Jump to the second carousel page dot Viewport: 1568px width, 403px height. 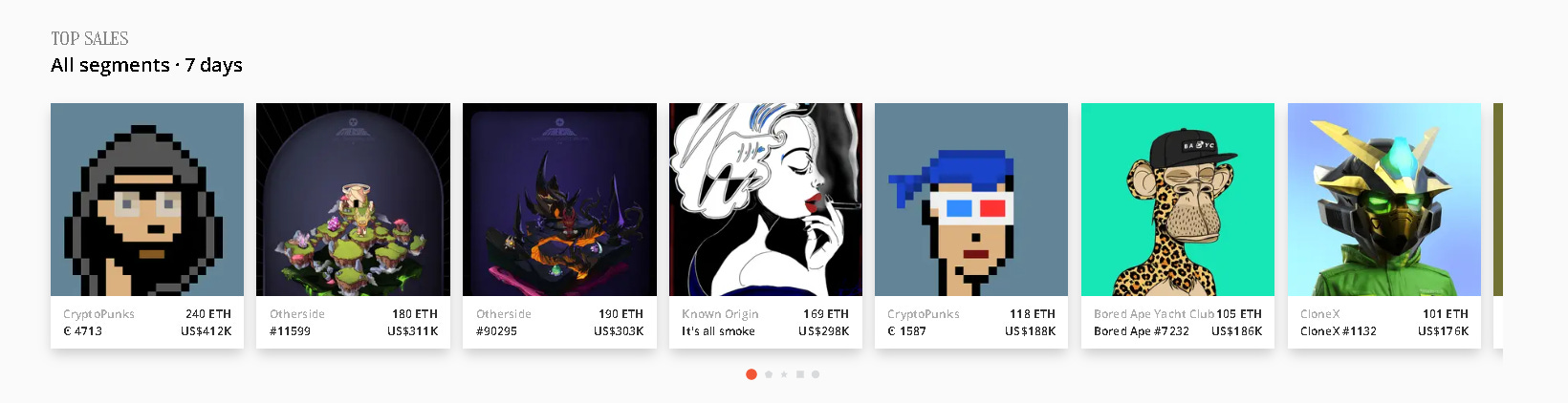pos(769,374)
